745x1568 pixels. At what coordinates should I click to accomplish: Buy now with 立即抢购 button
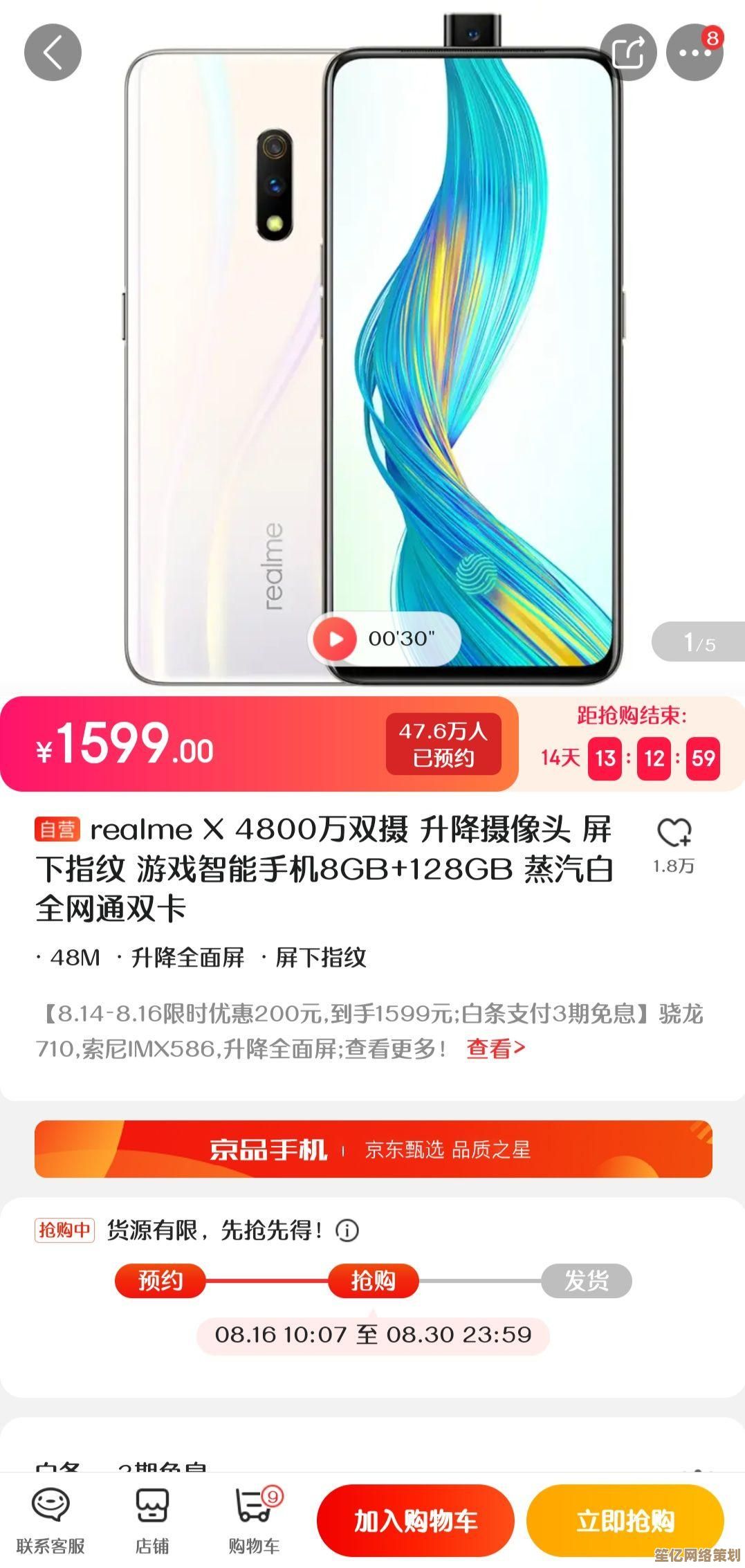click(x=625, y=1520)
